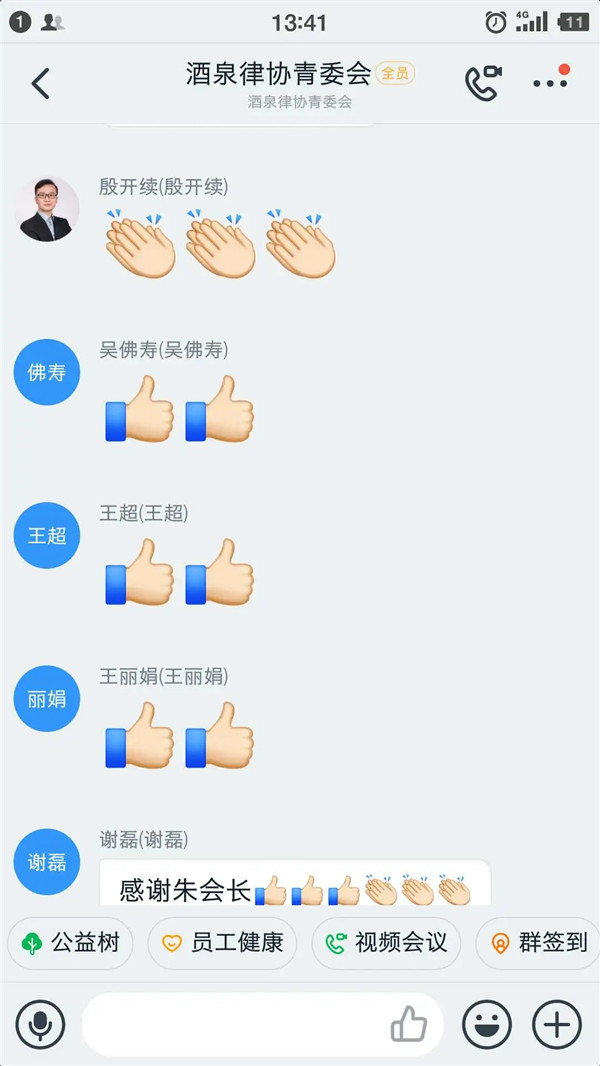Open the 公益树 shortcut
Viewport: 600px width, 1066px height.
pos(70,943)
